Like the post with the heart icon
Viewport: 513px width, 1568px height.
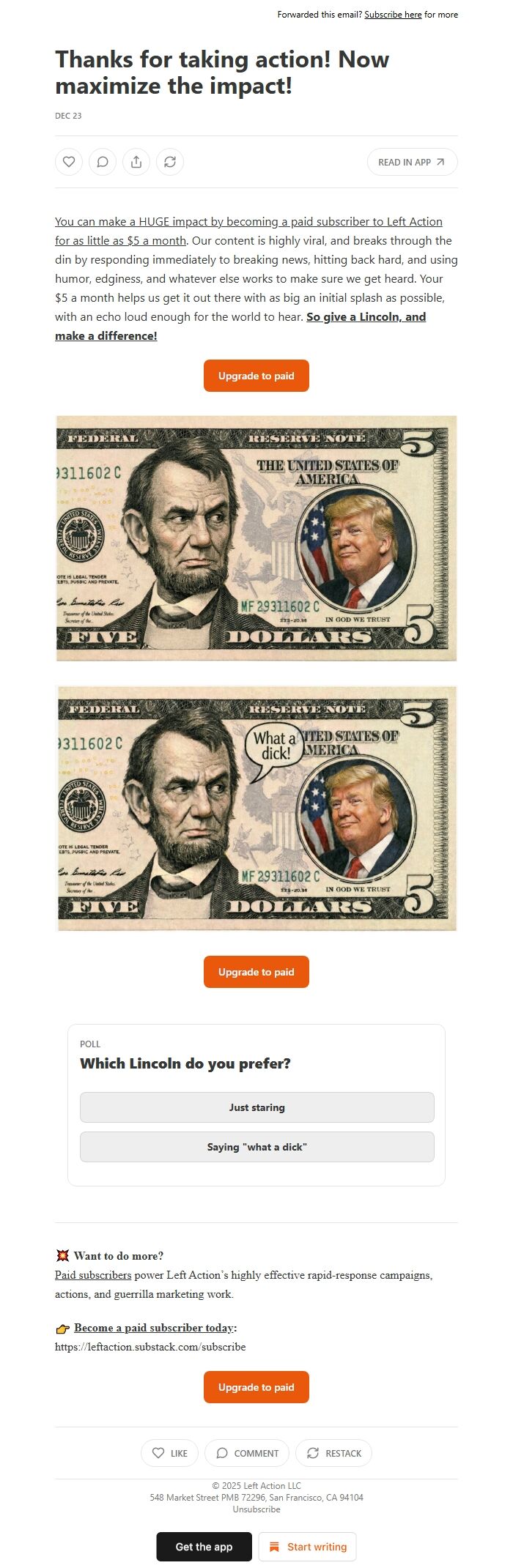tap(69, 162)
